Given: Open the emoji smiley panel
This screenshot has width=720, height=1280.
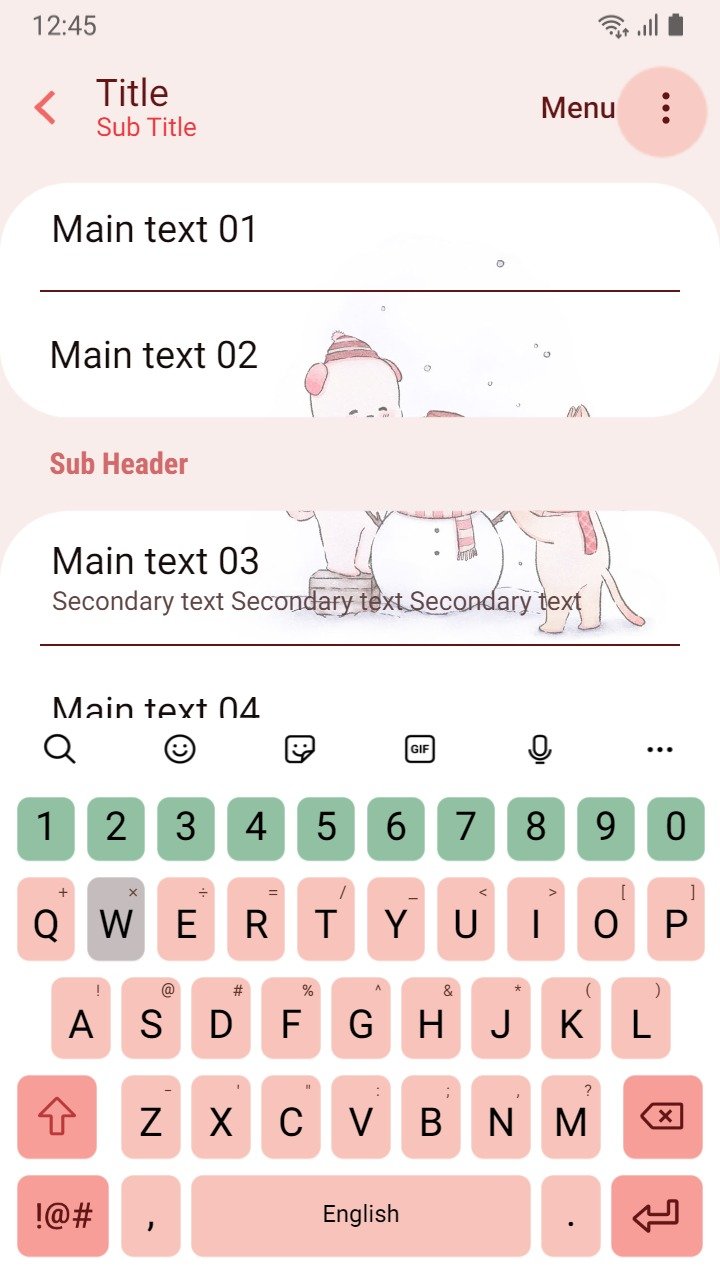Looking at the screenshot, I should click(180, 749).
